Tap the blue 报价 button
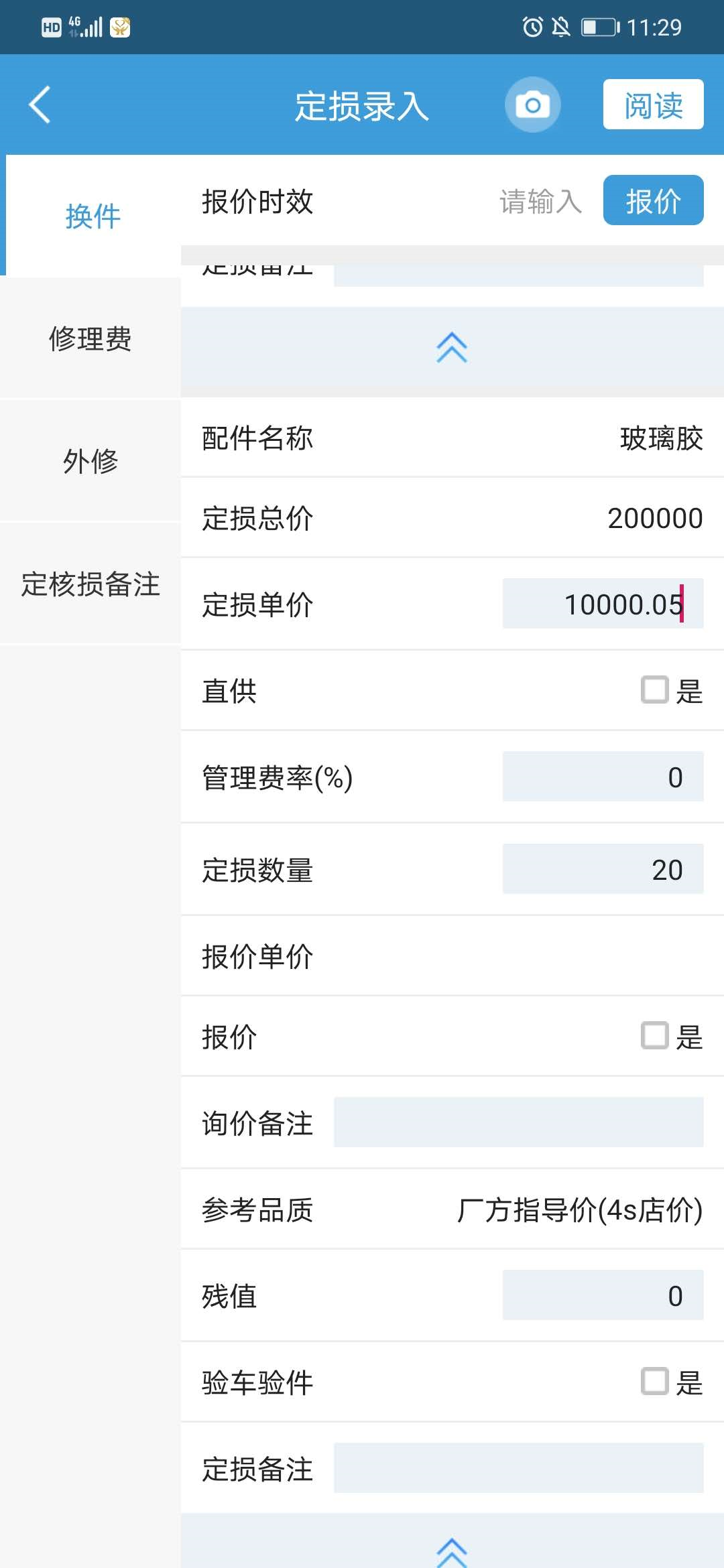 (x=654, y=200)
